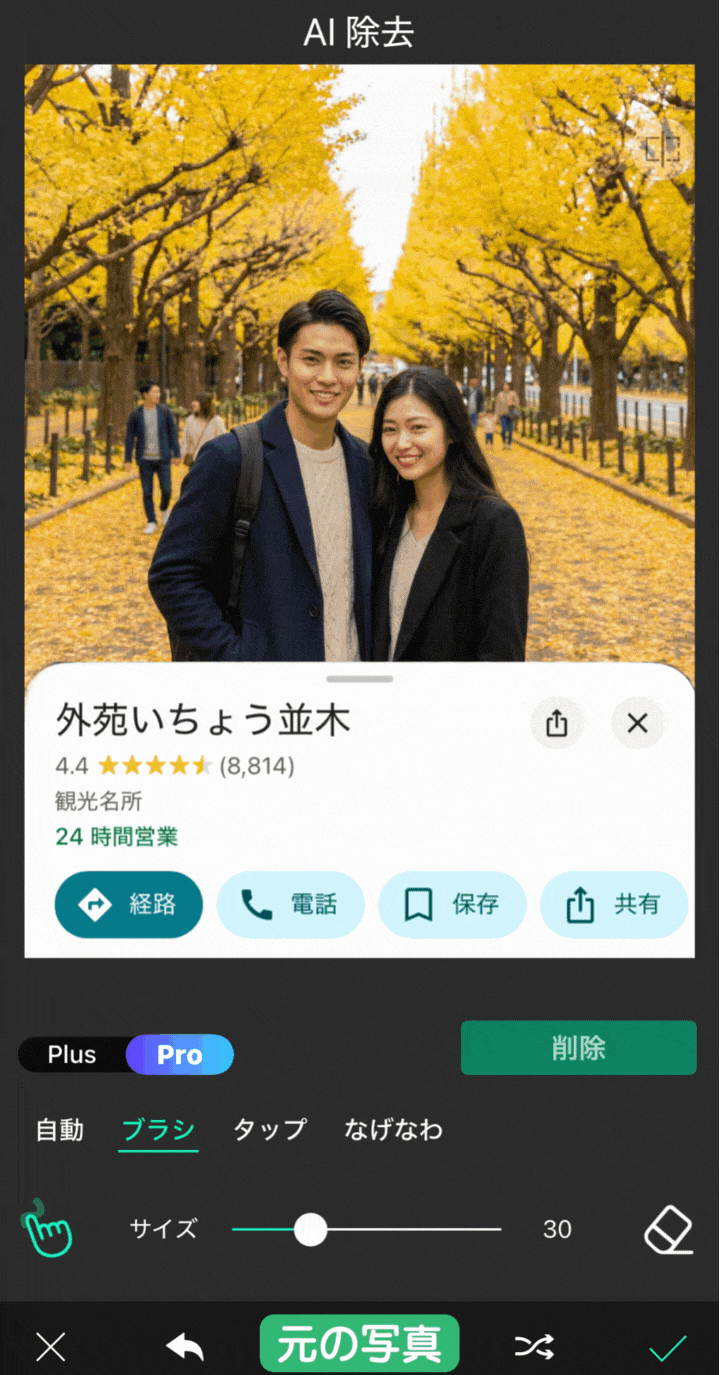Confirm edits with the checkmark
This screenshot has width=720, height=1375.
tap(667, 1348)
